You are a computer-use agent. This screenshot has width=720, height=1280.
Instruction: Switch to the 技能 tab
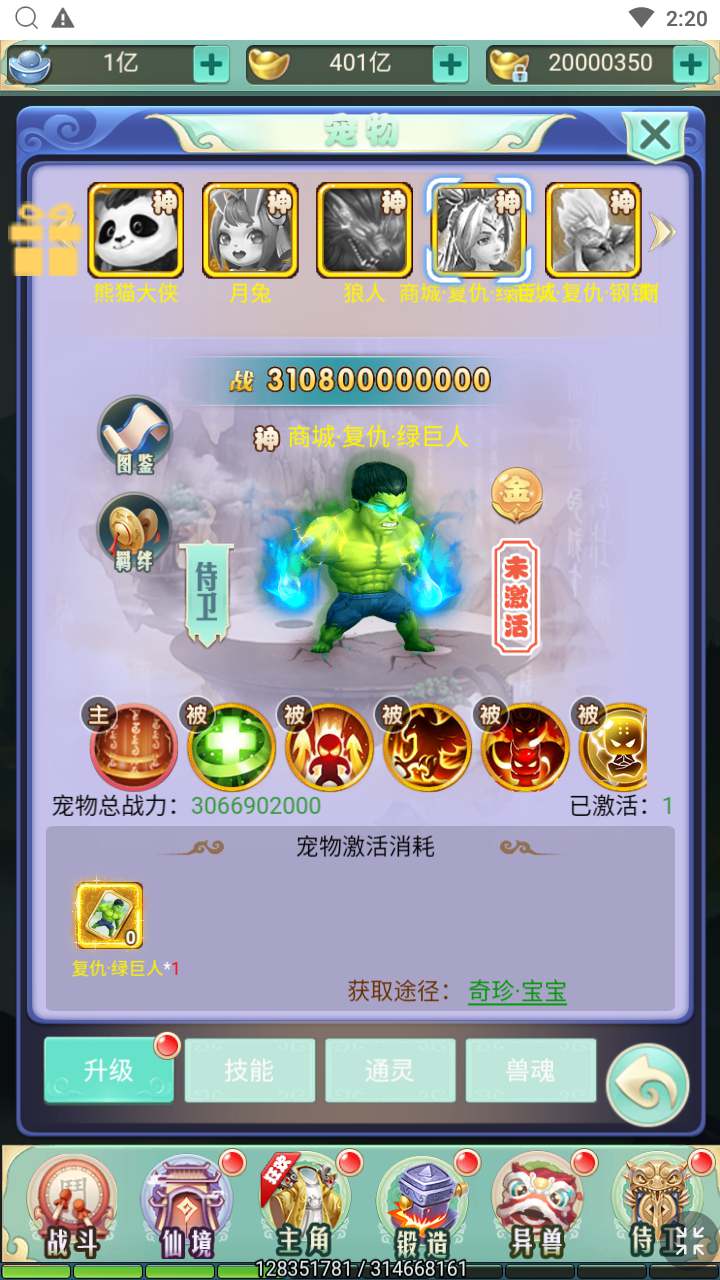(x=249, y=1070)
